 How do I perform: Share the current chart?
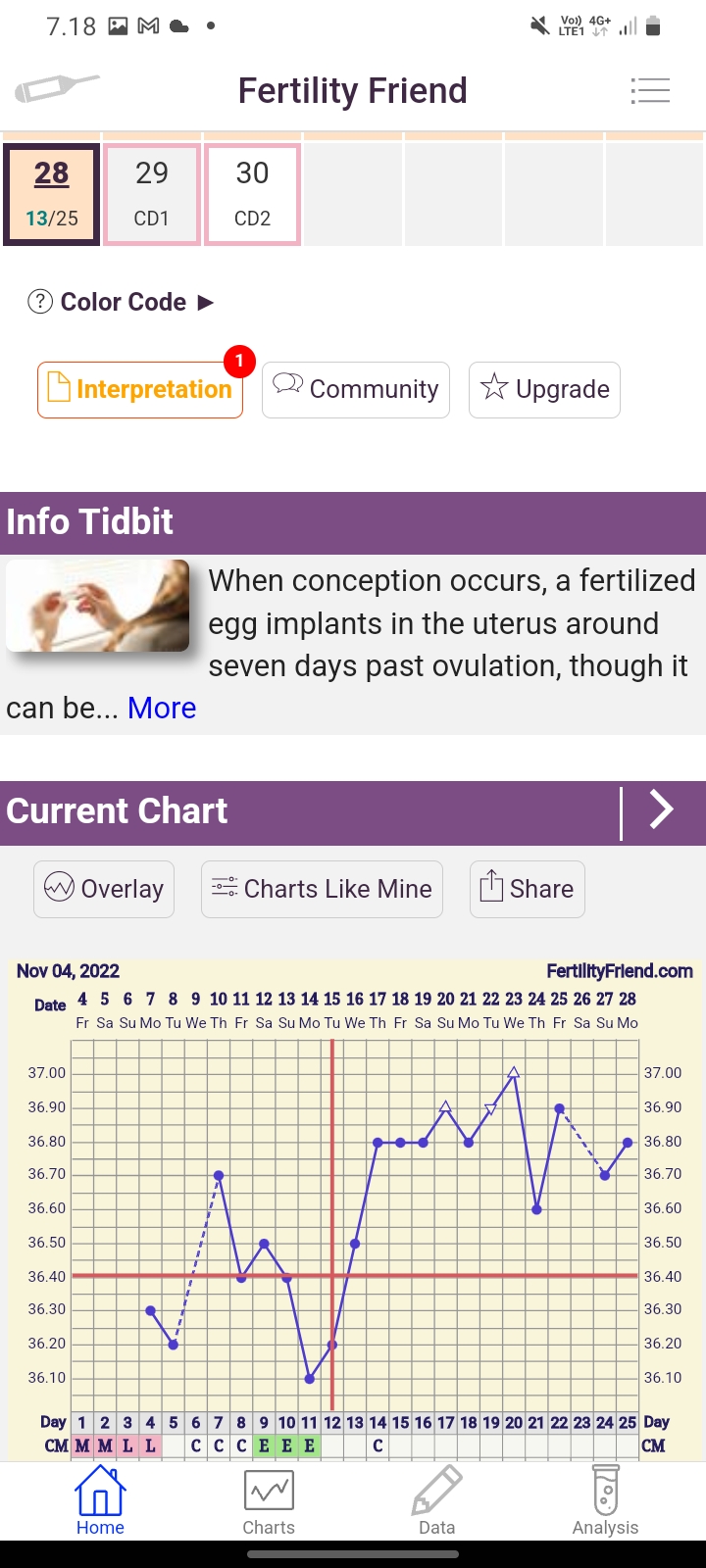tap(527, 889)
